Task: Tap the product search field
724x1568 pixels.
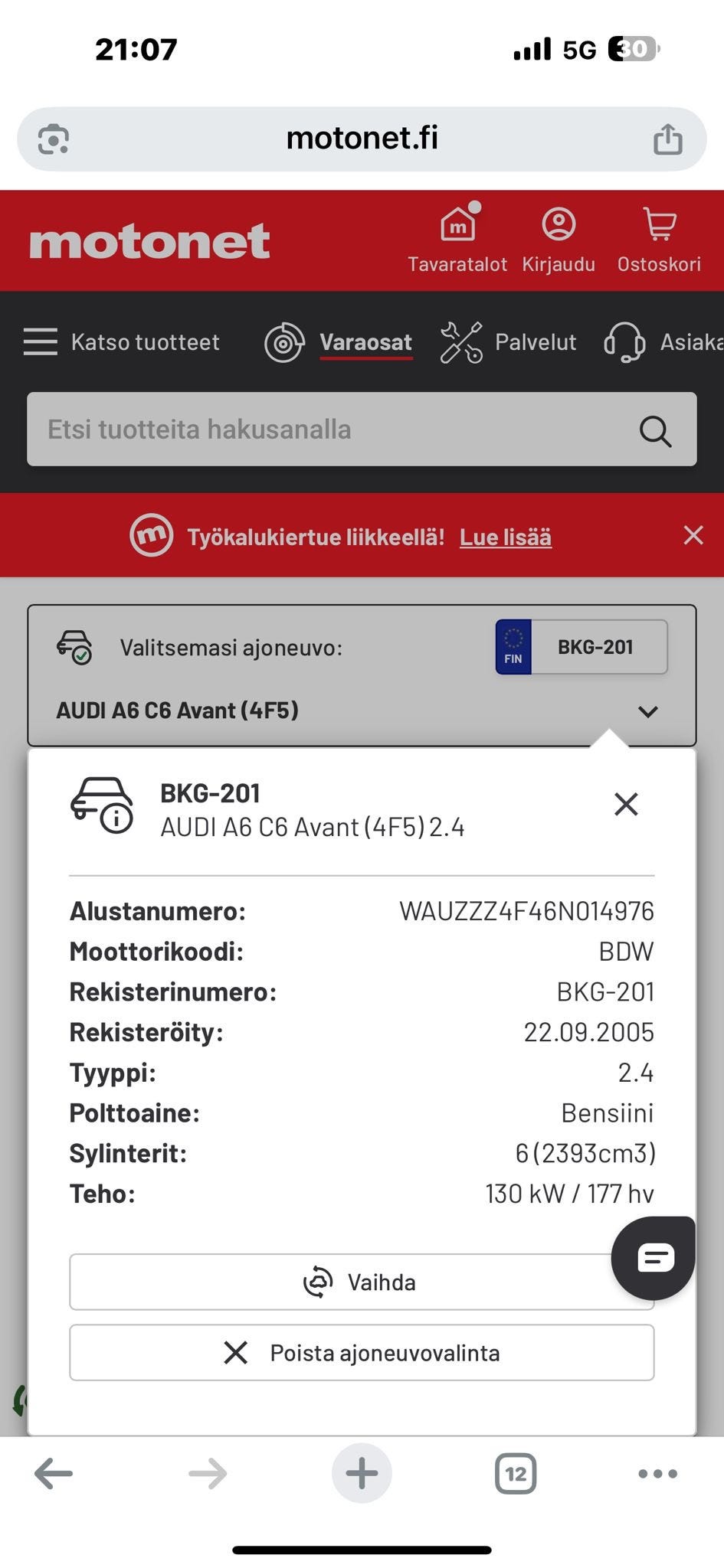Action: click(x=362, y=429)
